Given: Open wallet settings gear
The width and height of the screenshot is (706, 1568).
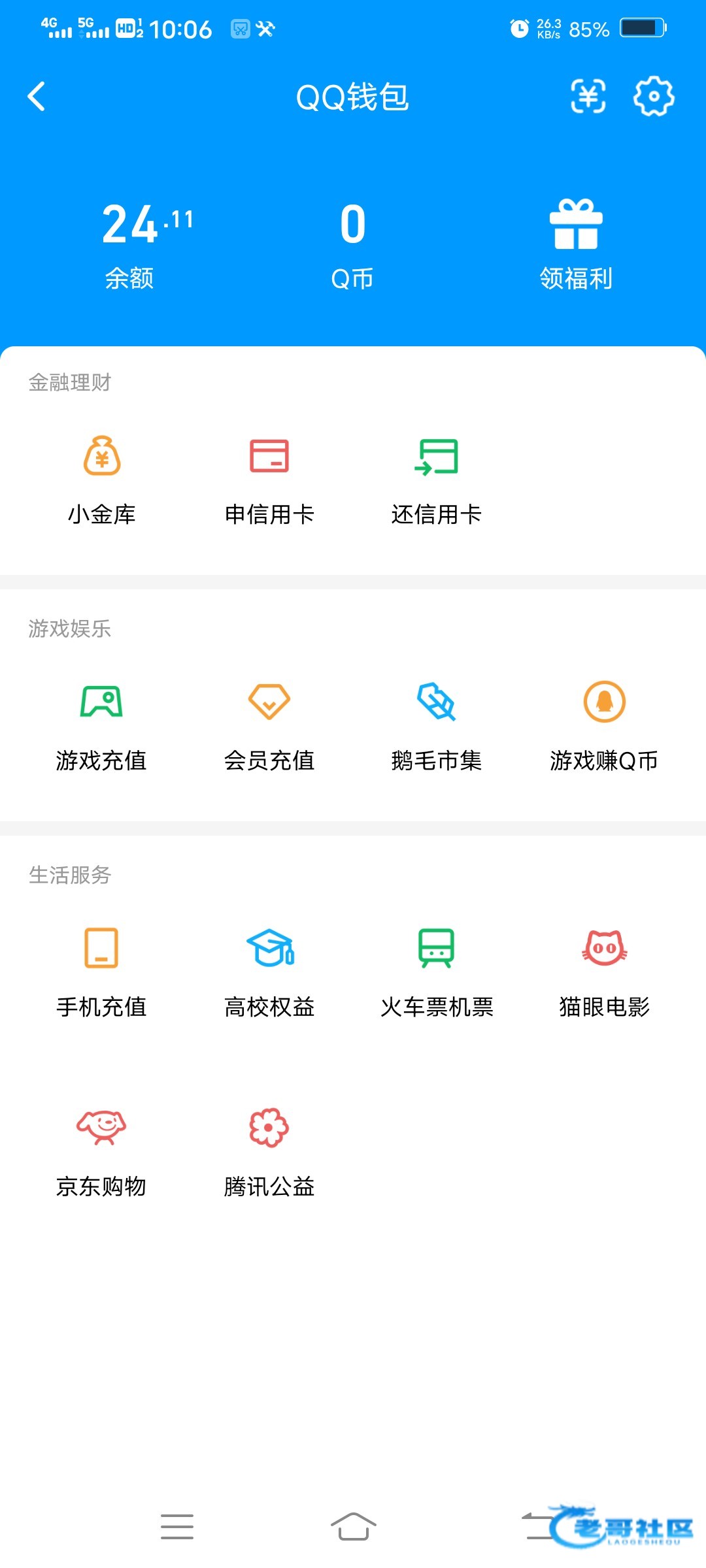Looking at the screenshot, I should (654, 97).
